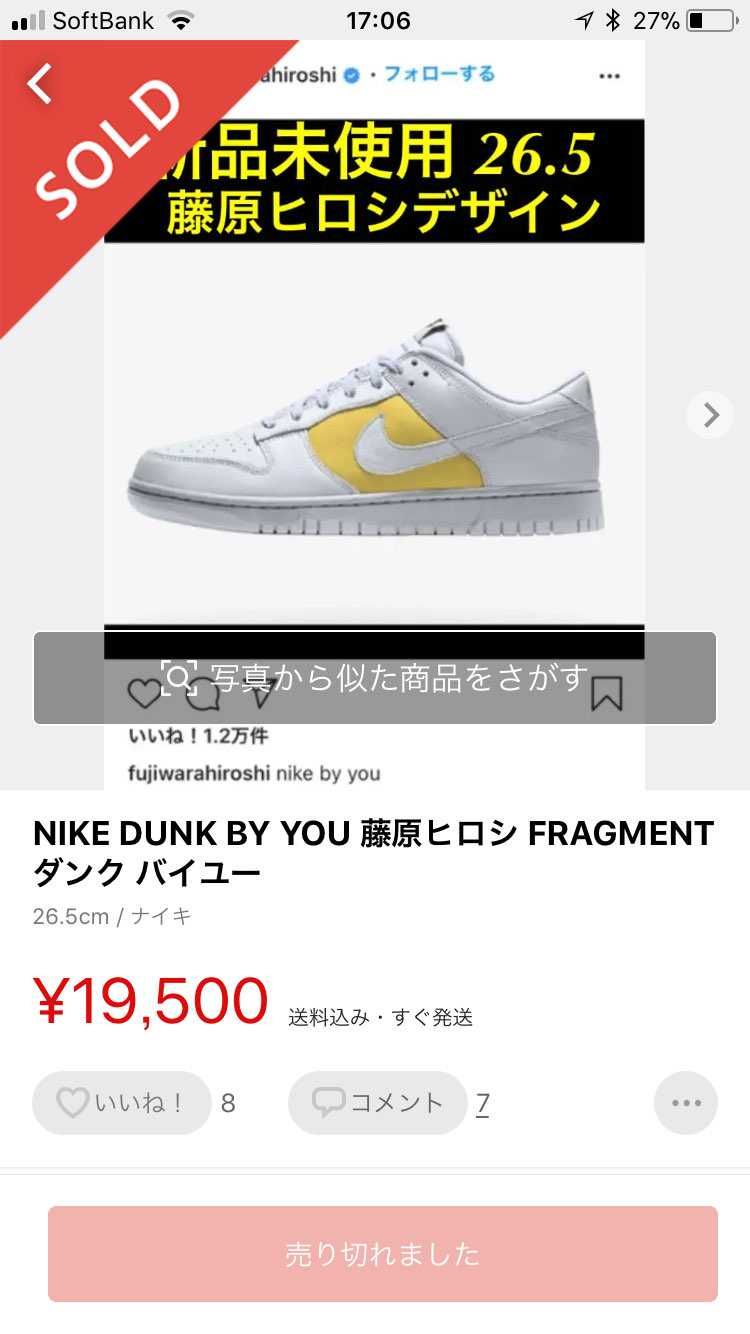Search similar items with 写真から似た商品をさがす
This screenshot has width=750, height=1334.
400,676
